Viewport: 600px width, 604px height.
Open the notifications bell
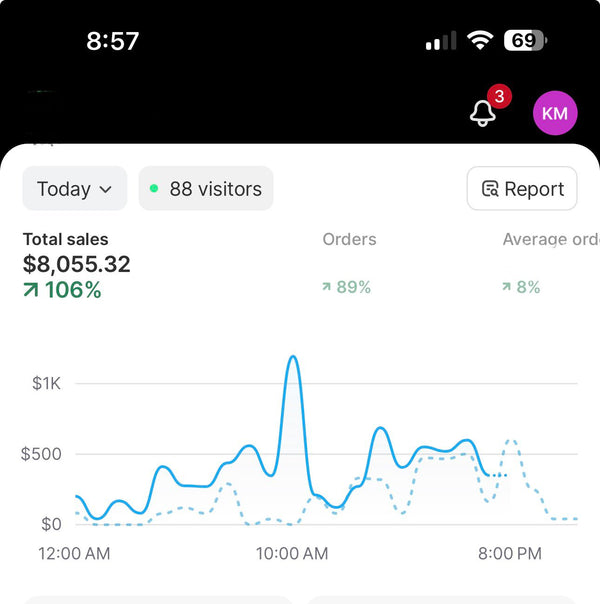[x=484, y=113]
